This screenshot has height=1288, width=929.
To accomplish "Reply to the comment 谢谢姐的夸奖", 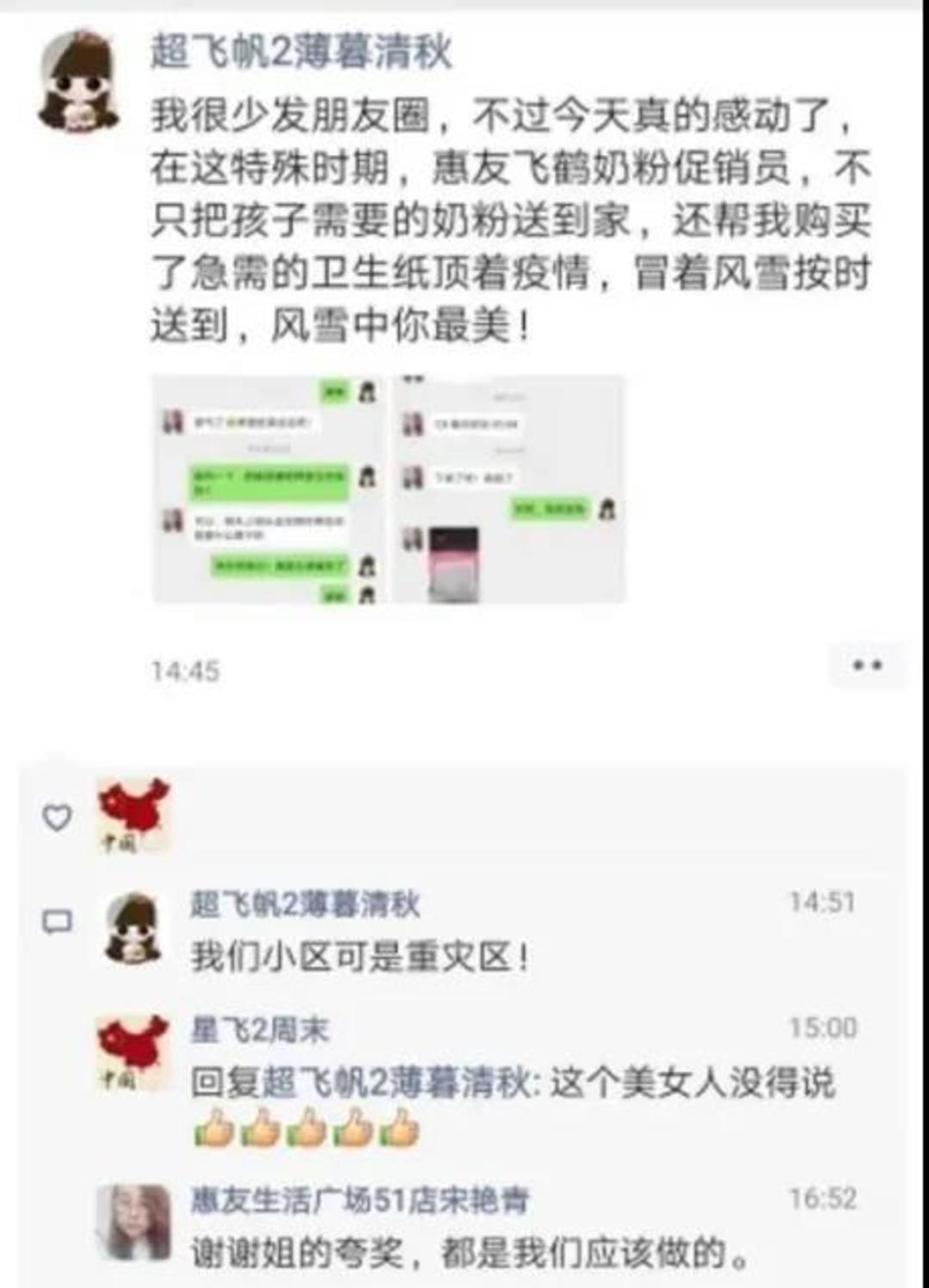I will point(469,1253).
